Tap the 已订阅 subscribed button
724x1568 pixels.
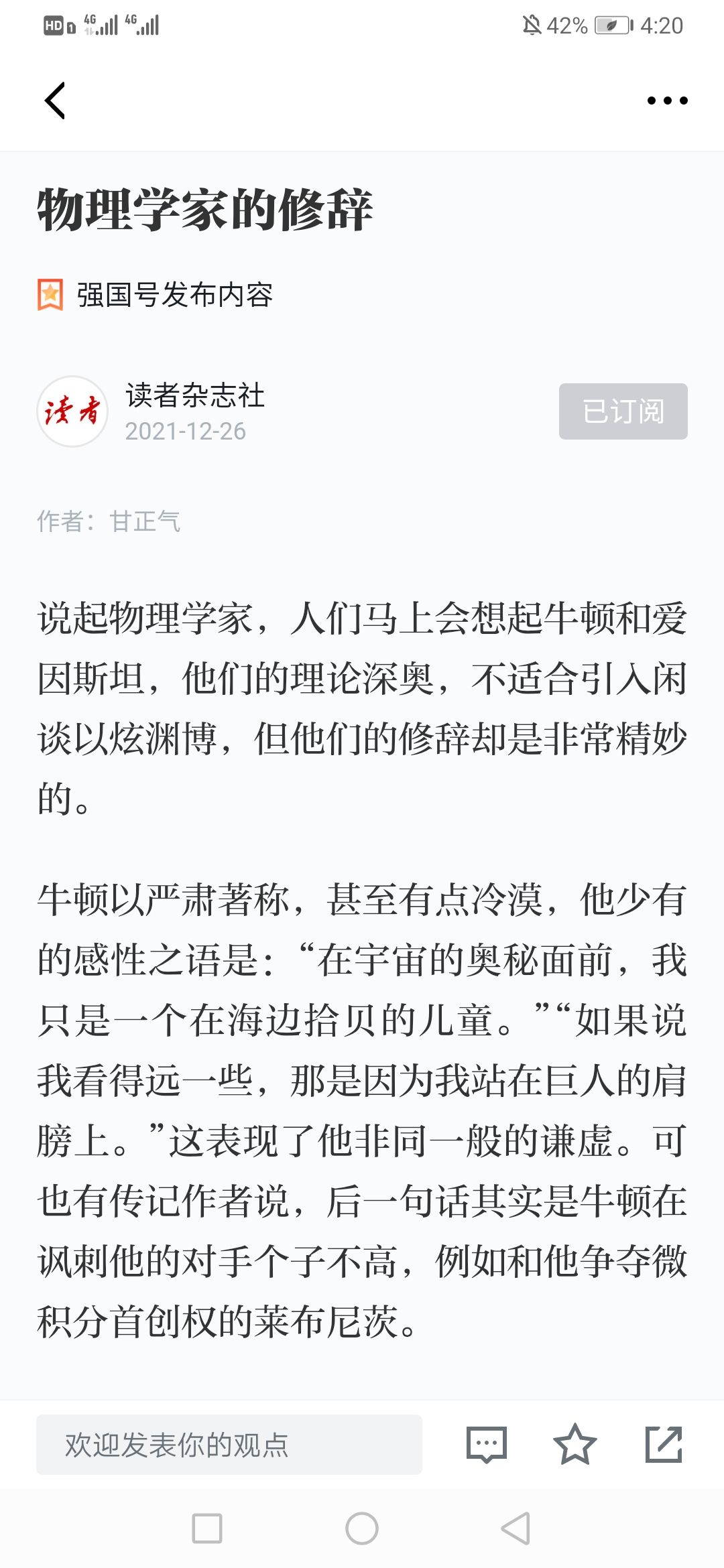click(623, 411)
